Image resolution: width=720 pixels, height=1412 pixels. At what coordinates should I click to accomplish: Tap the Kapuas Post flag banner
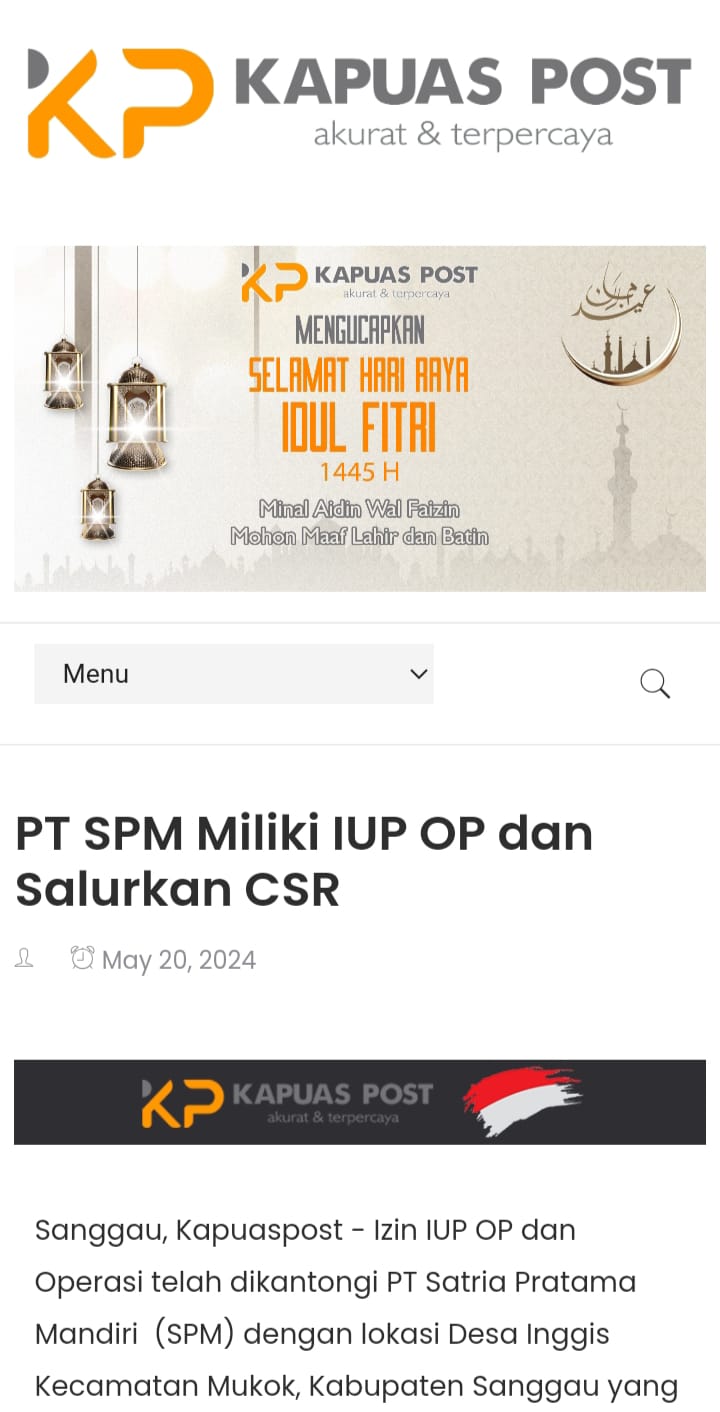[360, 1102]
